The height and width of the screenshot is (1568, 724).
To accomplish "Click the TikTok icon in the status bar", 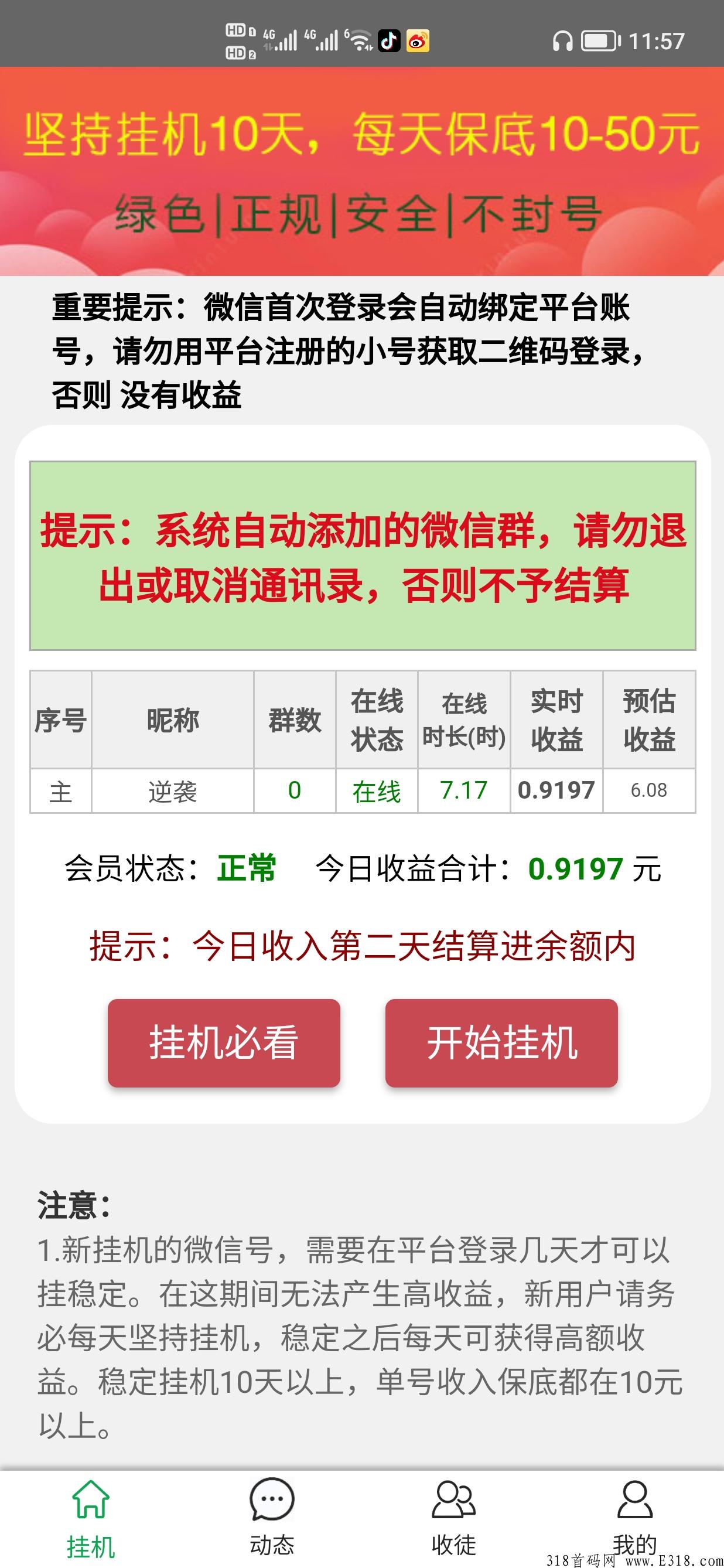I will [x=390, y=42].
